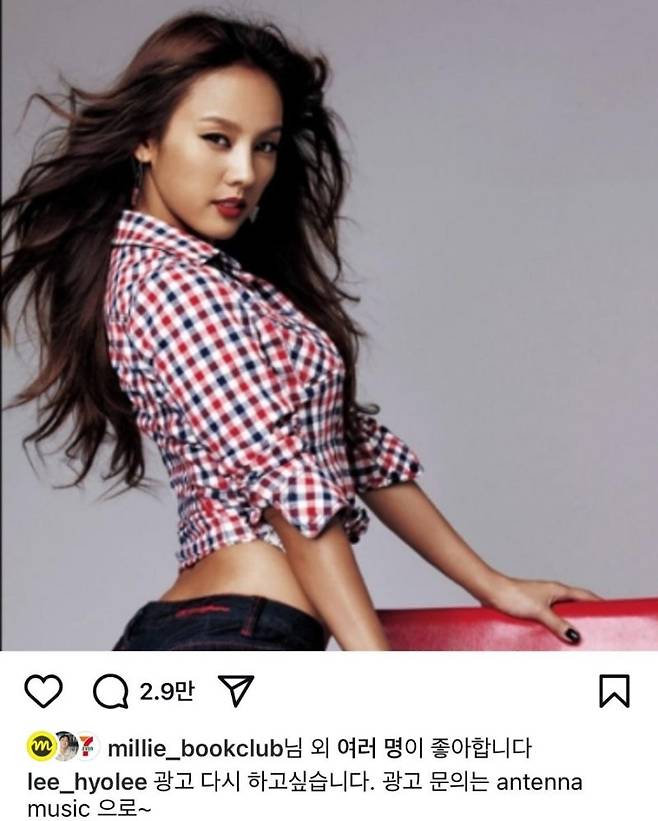Open lee_hyolee's profile from the caption
658x821 pixels.
click(x=84, y=780)
